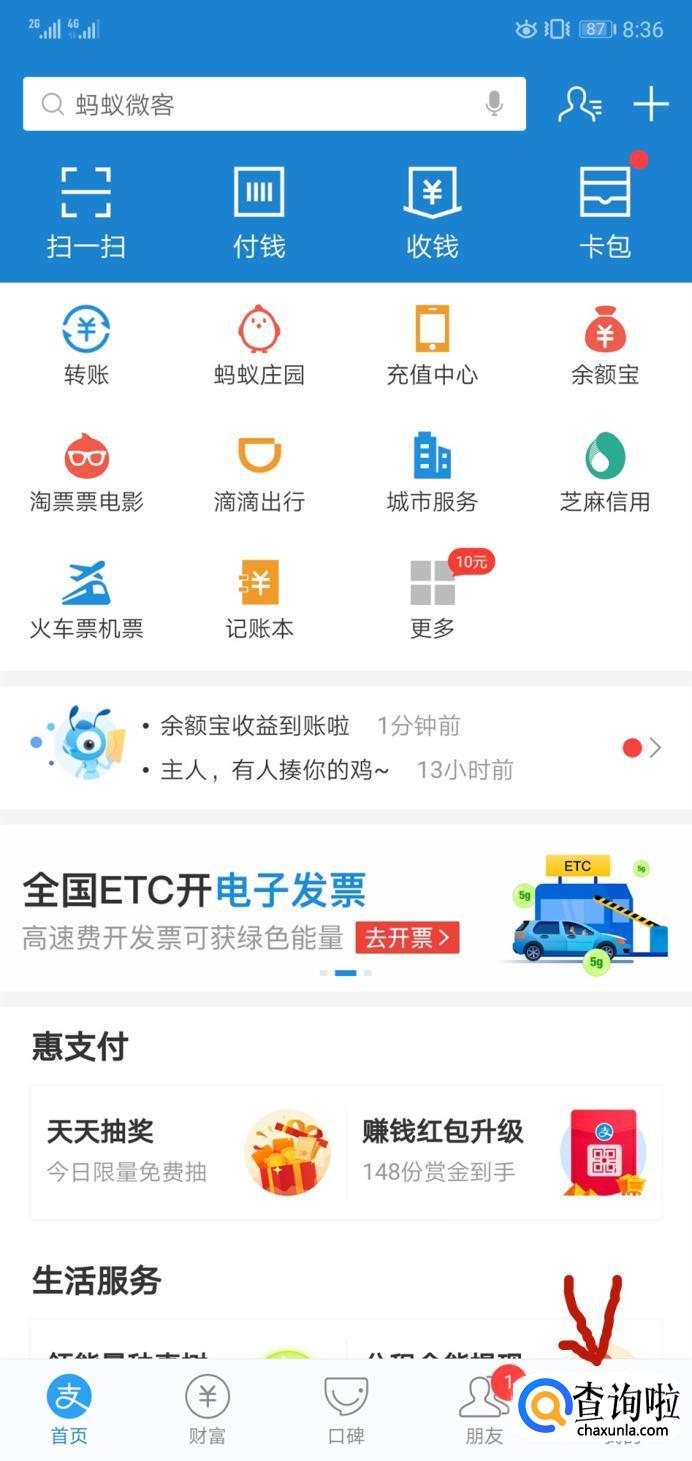Open the 赚钱红包升级 card
Viewport: 692px width, 1461px height.
(x=503, y=1153)
